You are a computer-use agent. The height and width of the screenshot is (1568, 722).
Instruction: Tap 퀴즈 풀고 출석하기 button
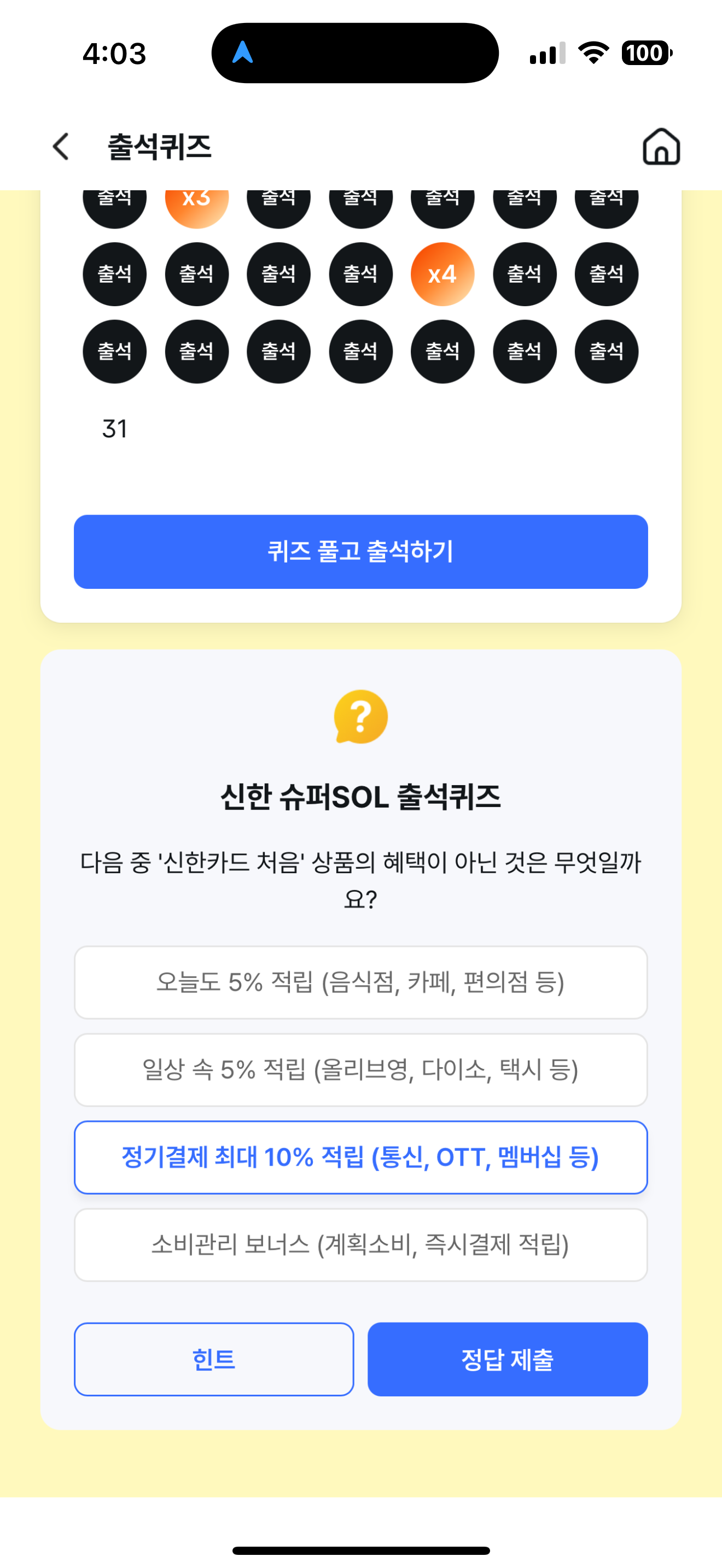[x=360, y=552]
